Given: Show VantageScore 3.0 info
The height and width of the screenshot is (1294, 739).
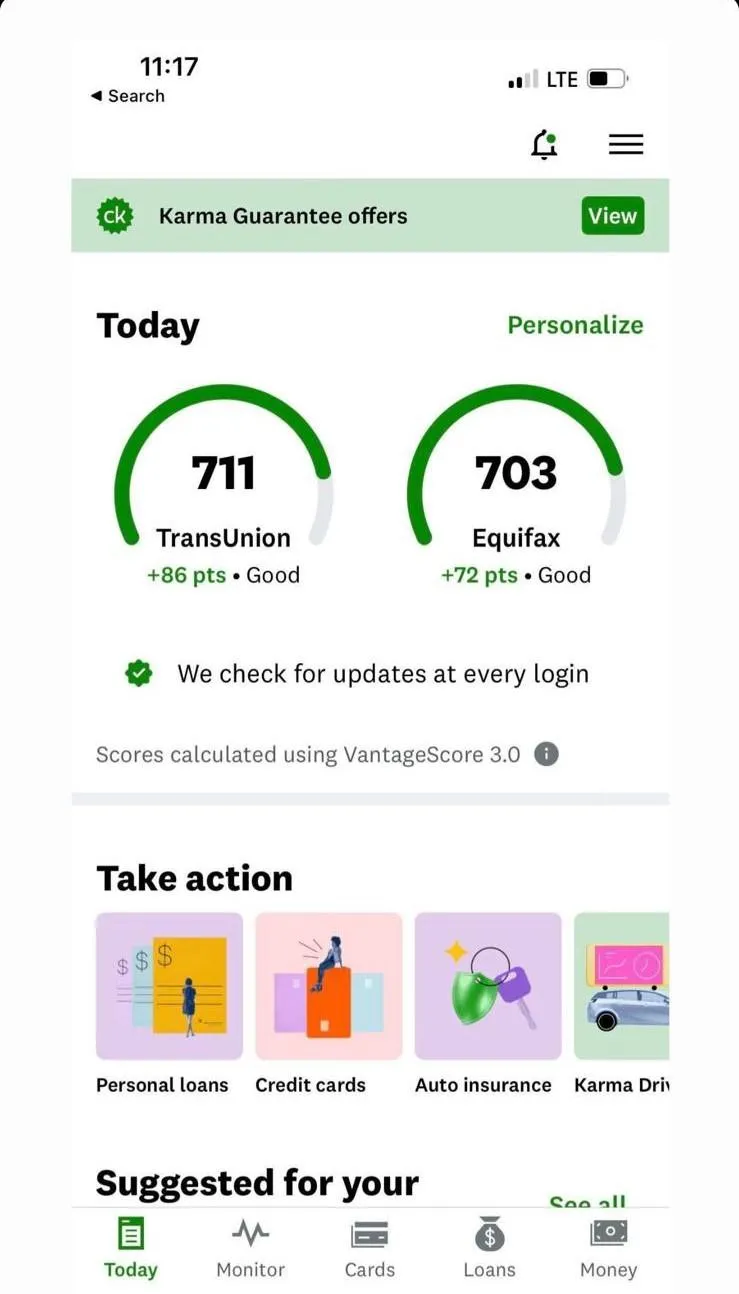Looking at the screenshot, I should (x=546, y=754).
